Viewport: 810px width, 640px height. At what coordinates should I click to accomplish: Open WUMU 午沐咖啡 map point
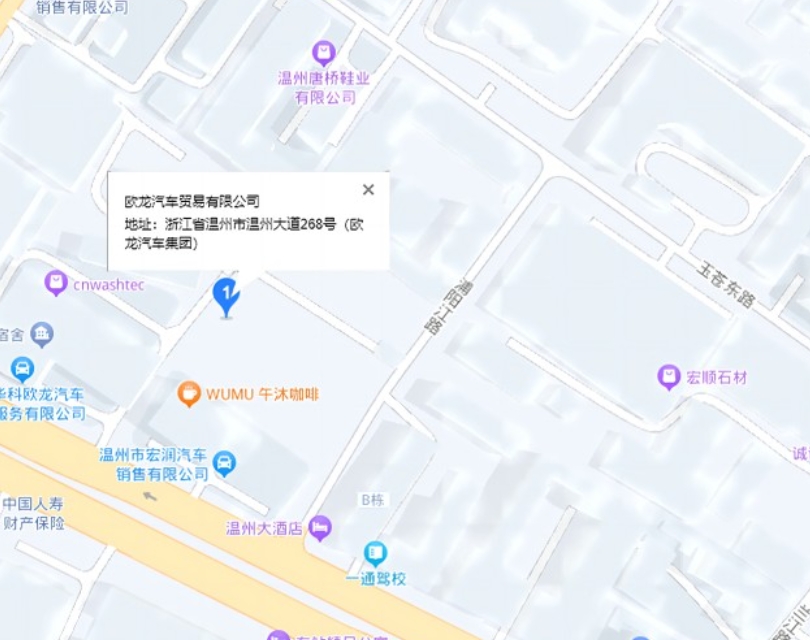(x=188, y=394)
